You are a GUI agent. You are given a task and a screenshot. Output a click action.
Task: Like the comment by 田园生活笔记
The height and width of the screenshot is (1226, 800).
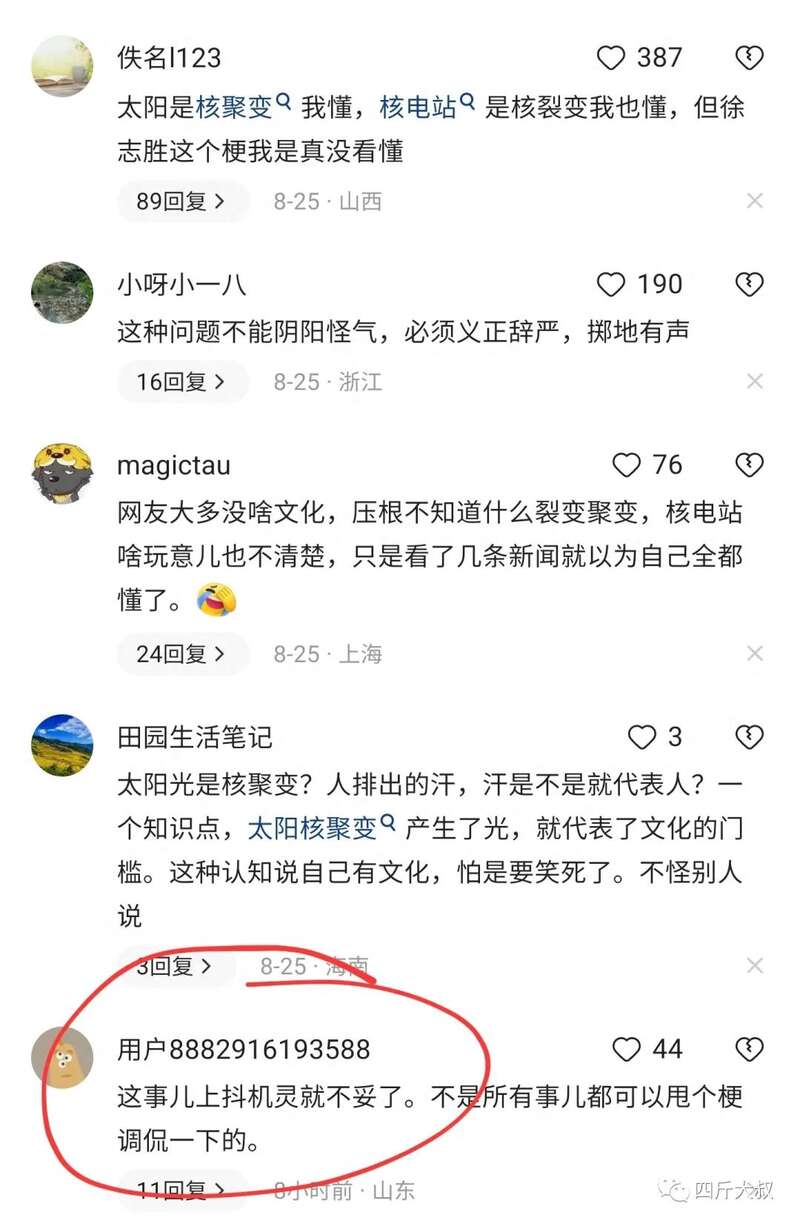click(641, 738)
